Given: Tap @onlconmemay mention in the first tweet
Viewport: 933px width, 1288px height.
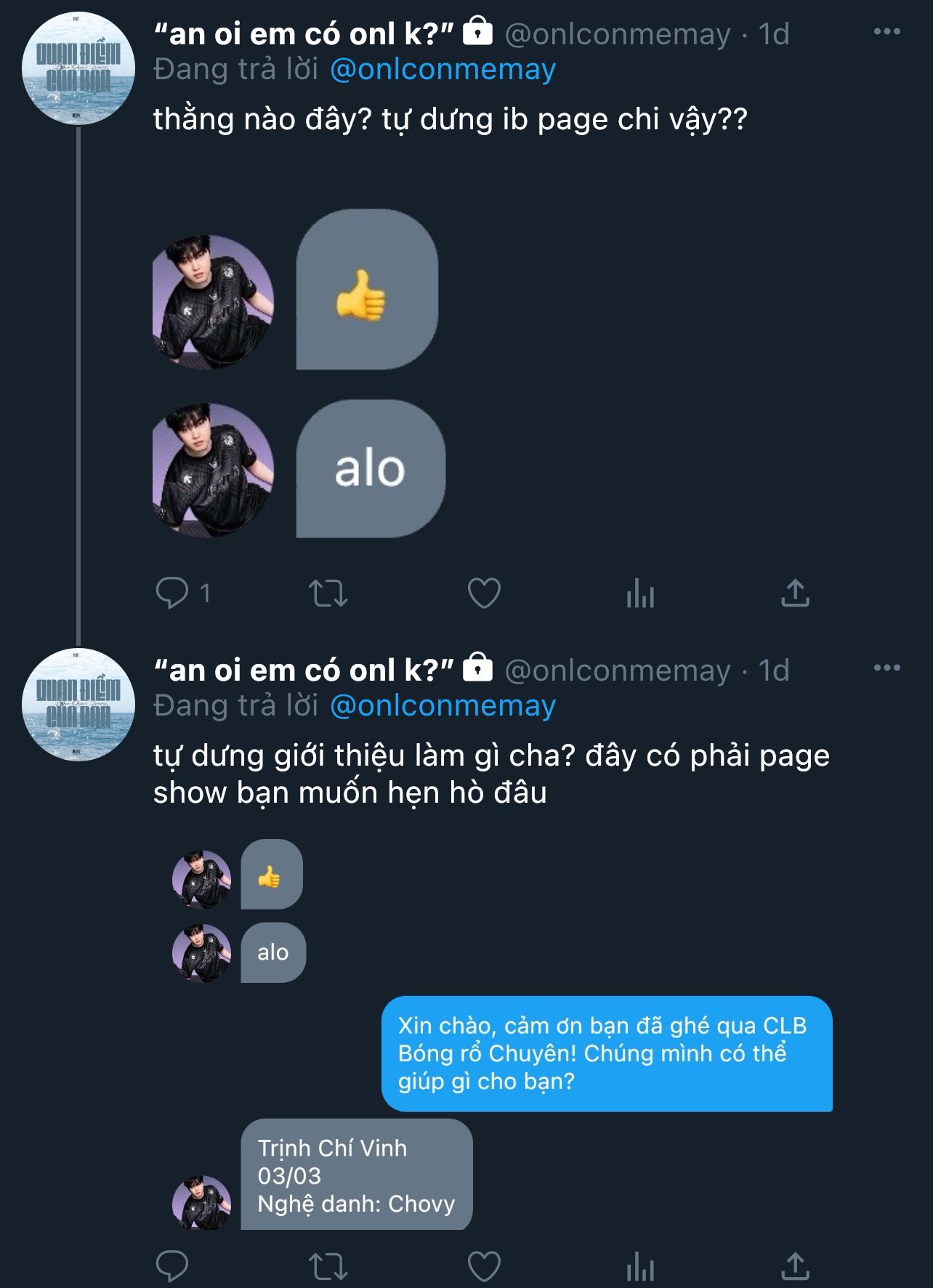Looking at the screenshot, I should (x=443, y=70).
